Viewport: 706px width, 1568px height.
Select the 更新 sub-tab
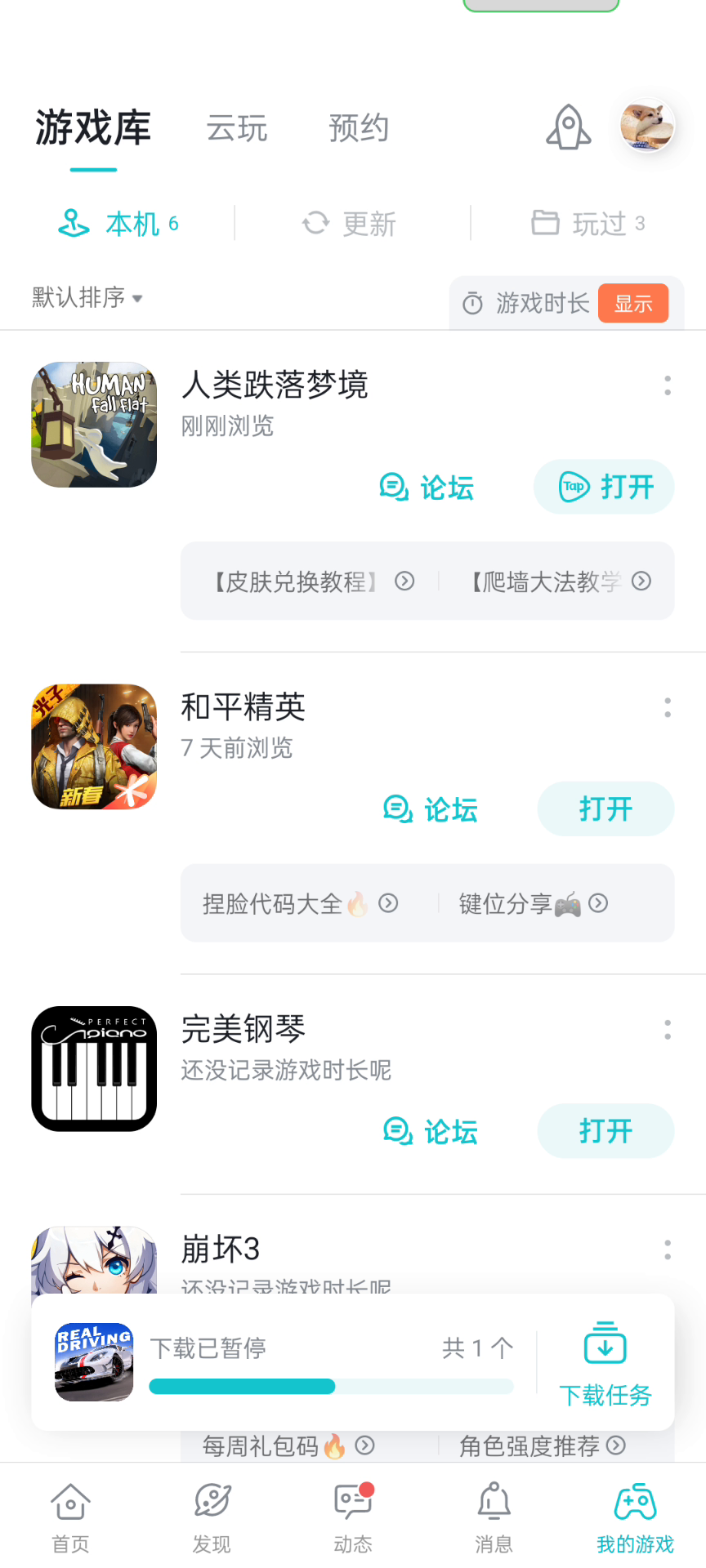coord(350,223)
